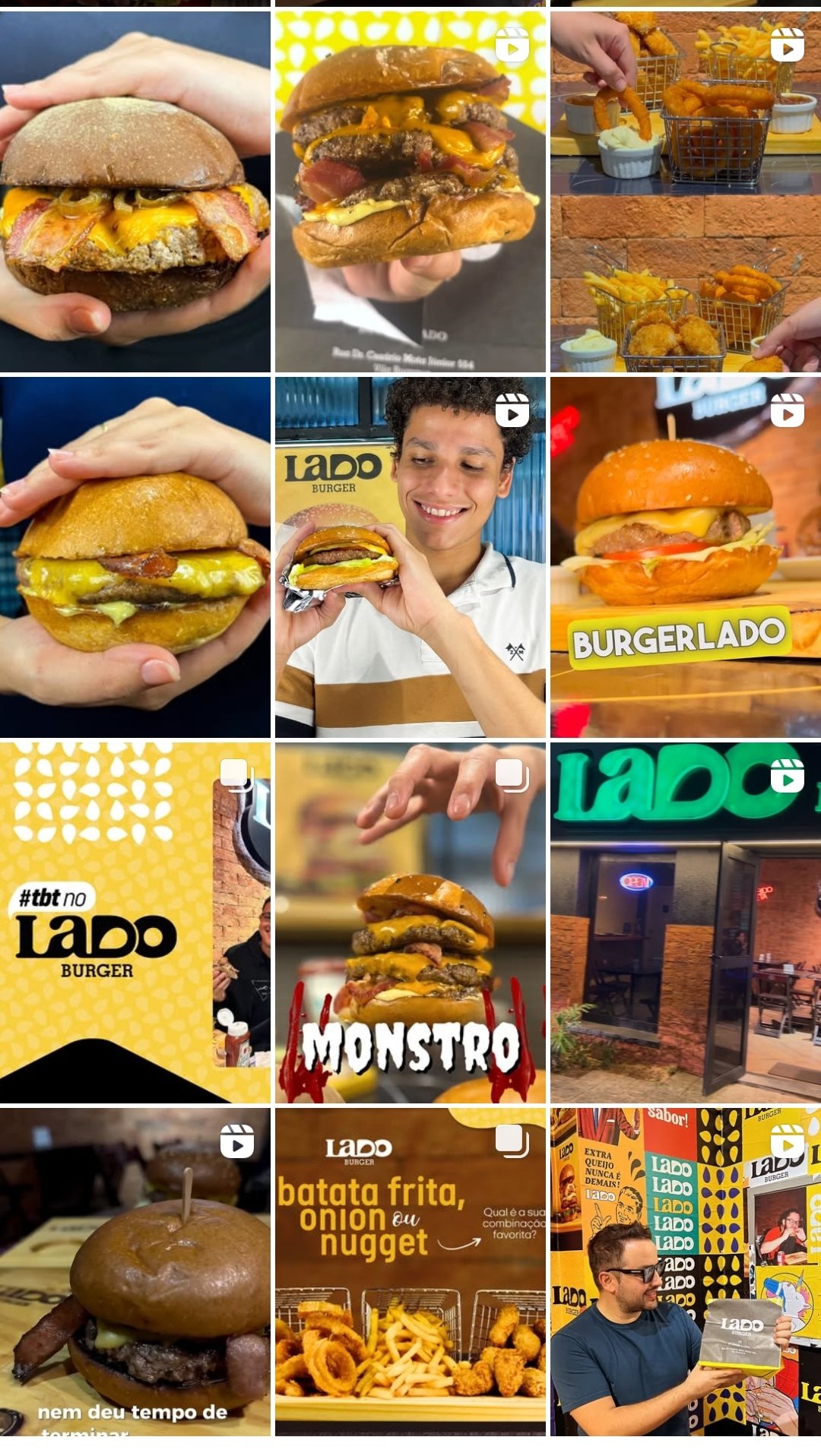Play the reel of the green neon storefront
Screen dimensions: 821x1456
coord(686,923)
